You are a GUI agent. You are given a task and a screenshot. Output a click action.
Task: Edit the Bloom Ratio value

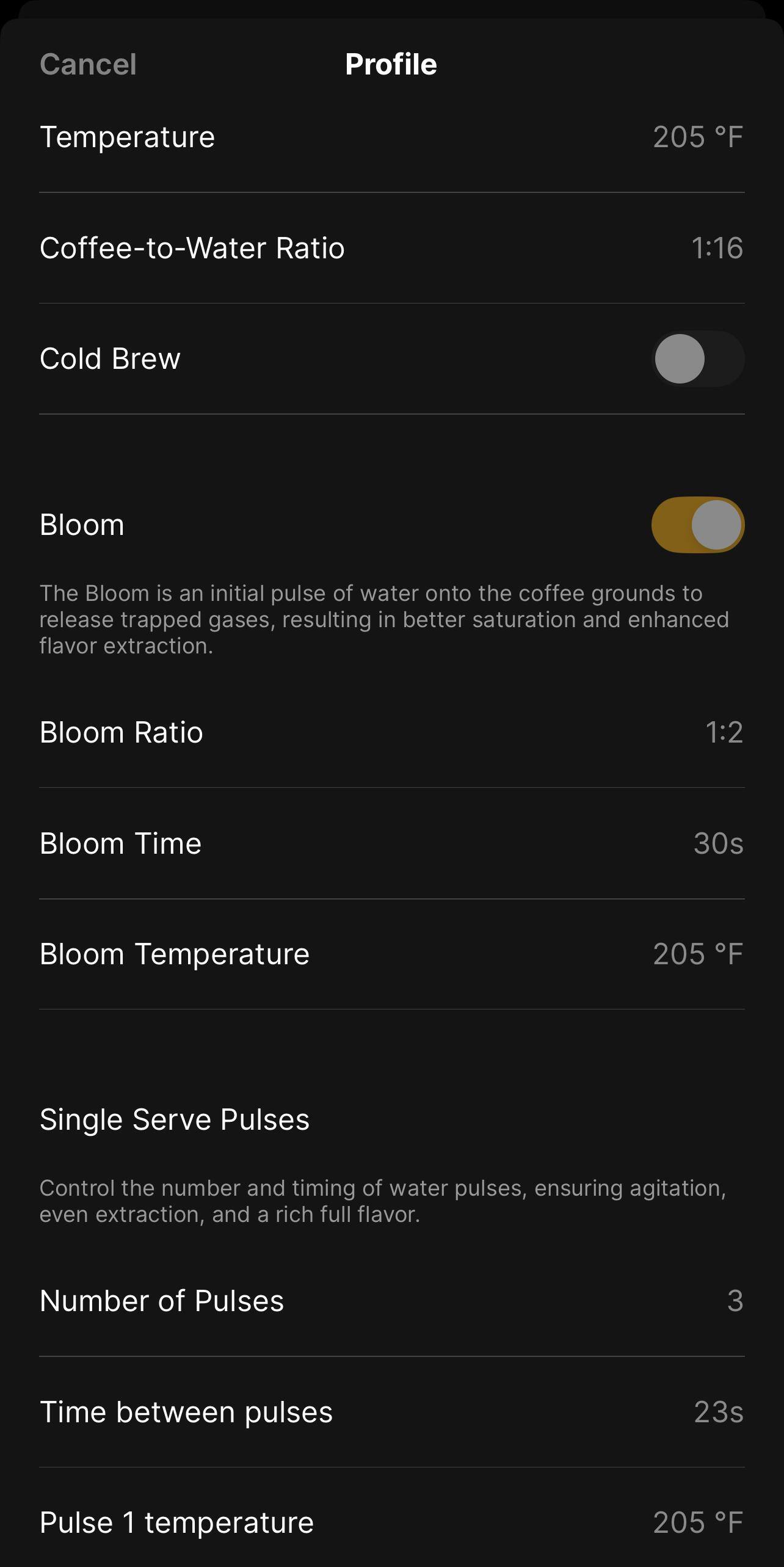[x=391, y=732]
